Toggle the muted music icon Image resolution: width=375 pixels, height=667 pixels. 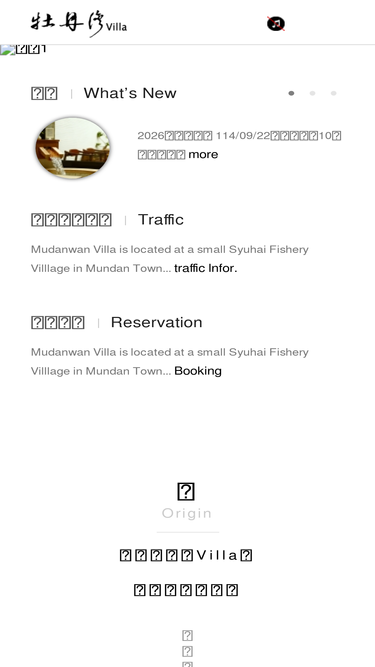tap(276, 24)
